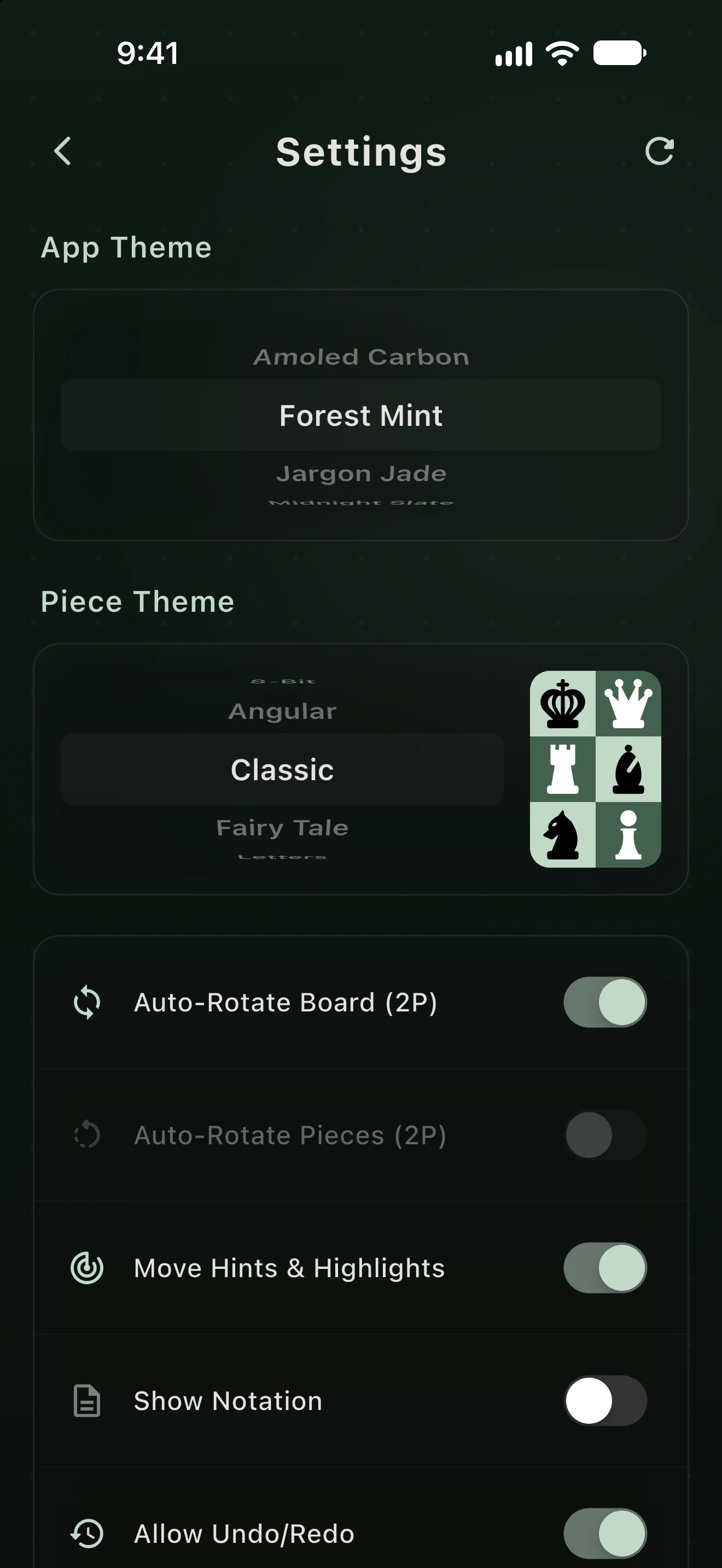Toggle Allow Undo/Redo off

[x=605, y=1534]
